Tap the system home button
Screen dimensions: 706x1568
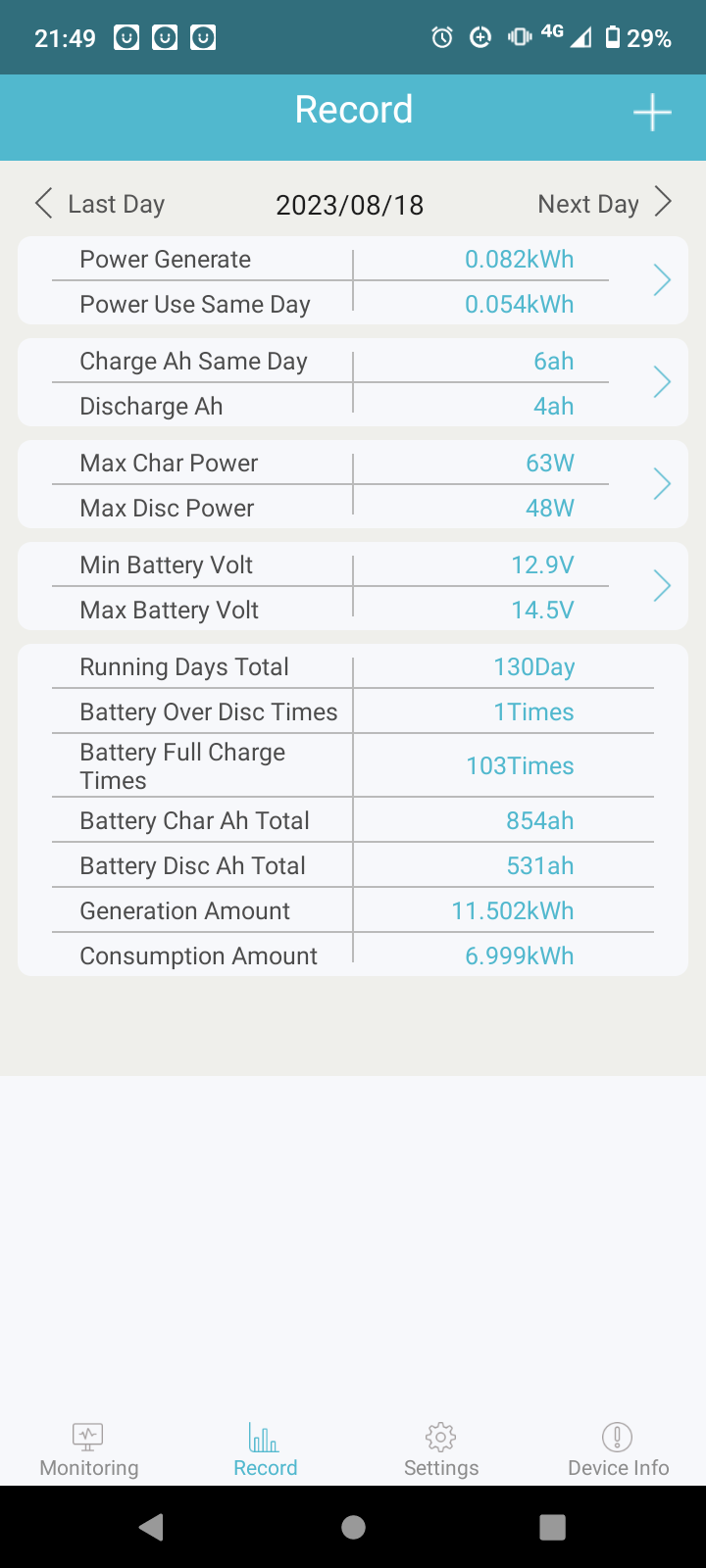click(353, 1527)
